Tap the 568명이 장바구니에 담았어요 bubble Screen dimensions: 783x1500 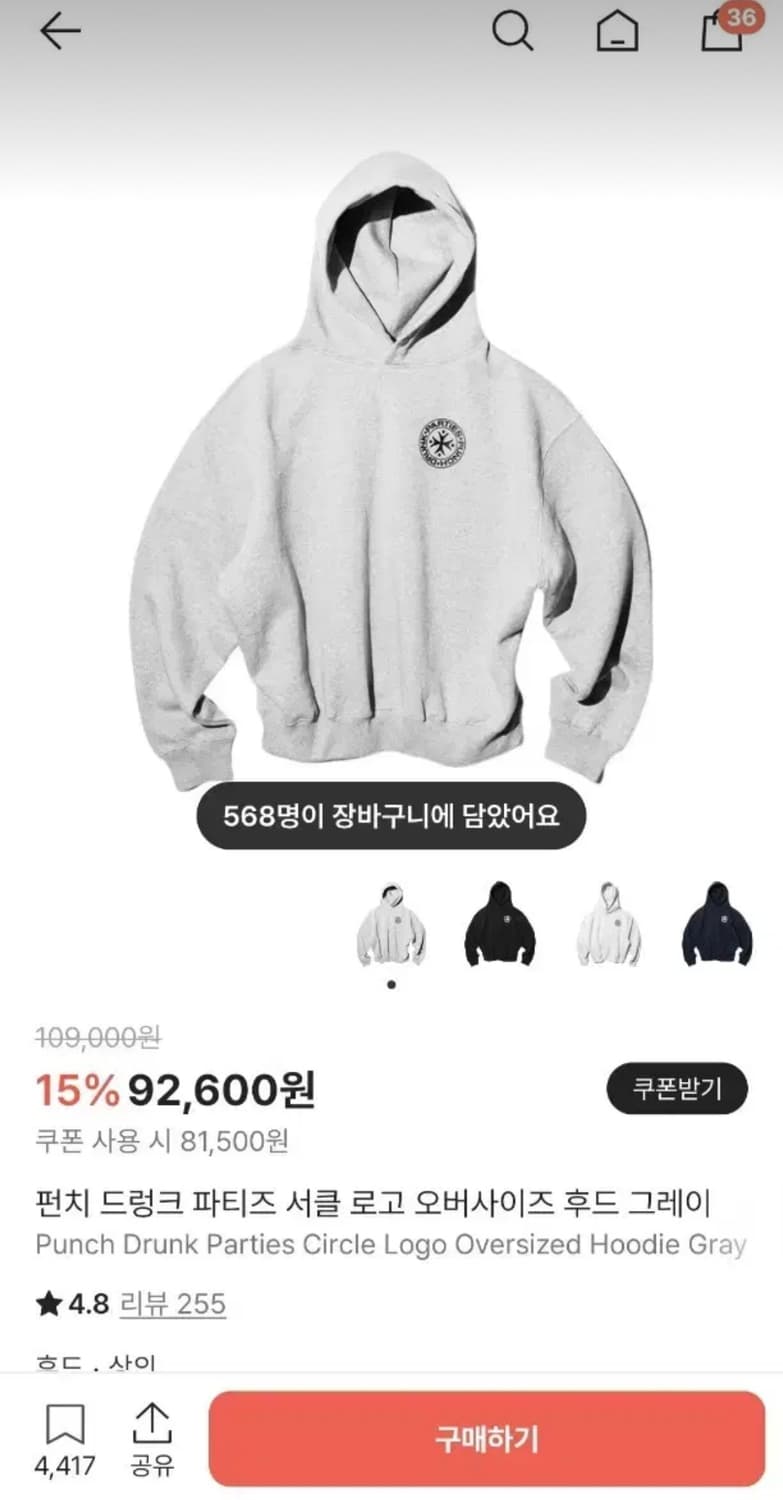pyautogui.click(x=391, y=817)
